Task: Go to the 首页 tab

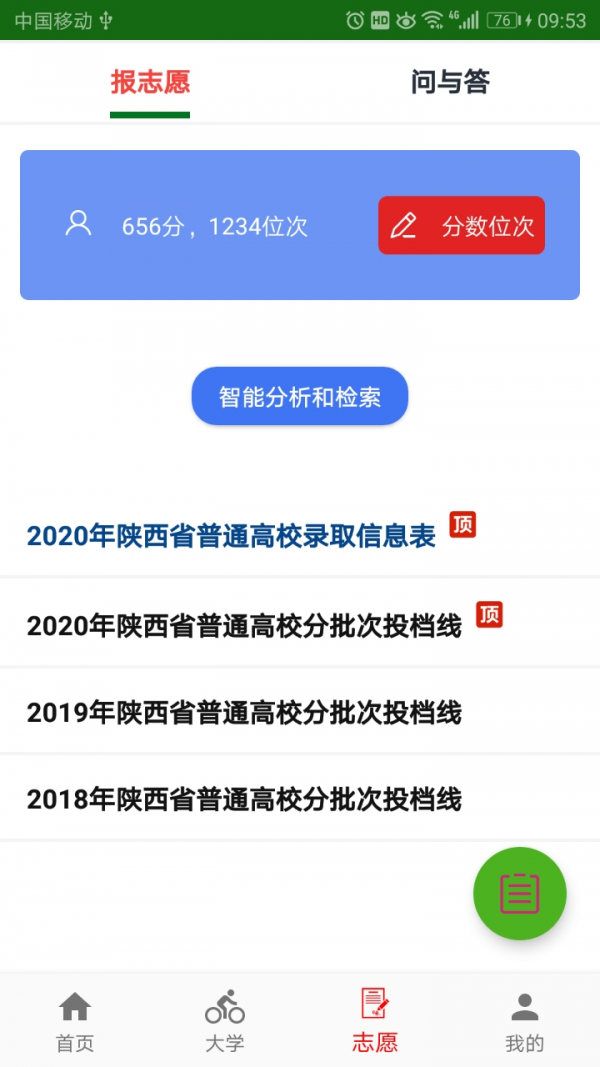Action: (75, 1020)
